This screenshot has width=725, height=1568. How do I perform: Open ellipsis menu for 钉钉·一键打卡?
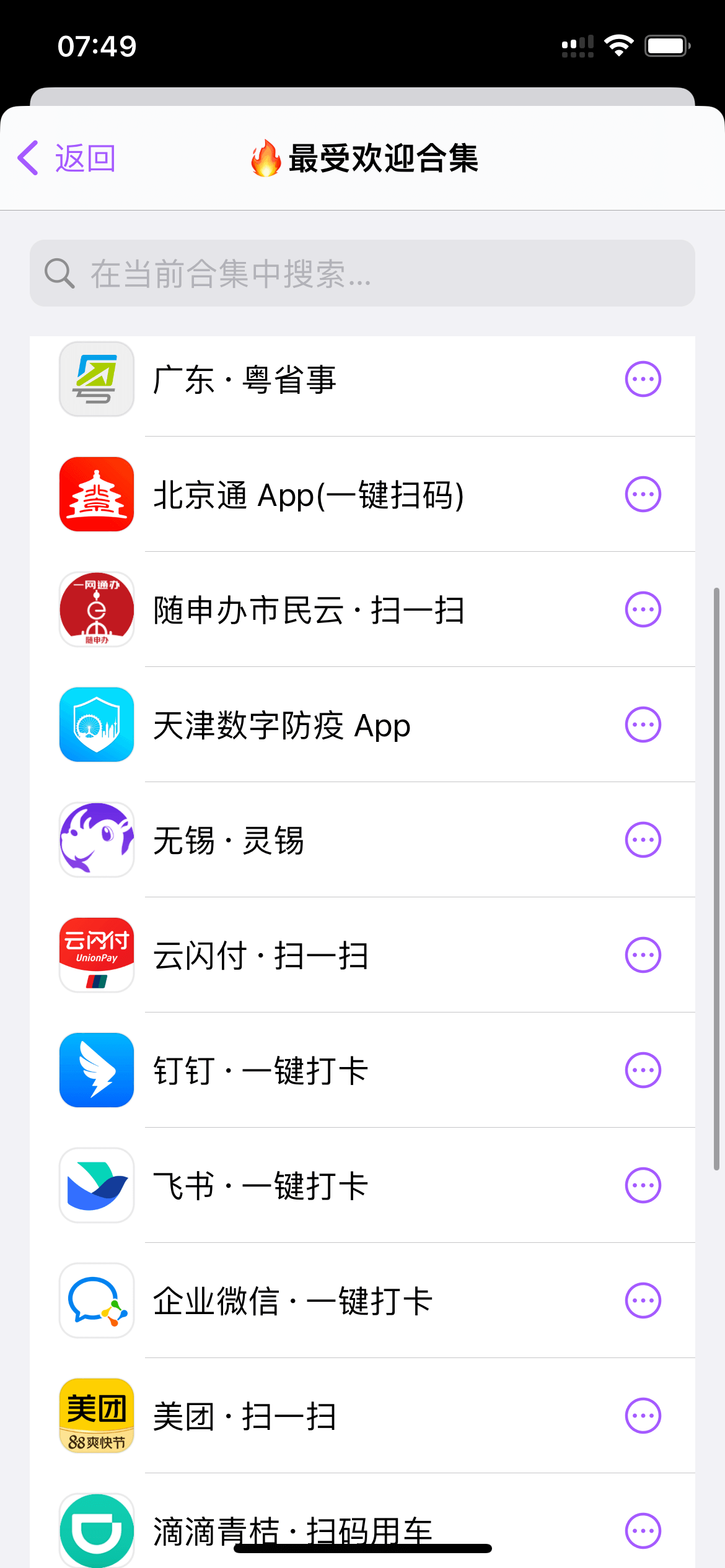coord(643,1070)
